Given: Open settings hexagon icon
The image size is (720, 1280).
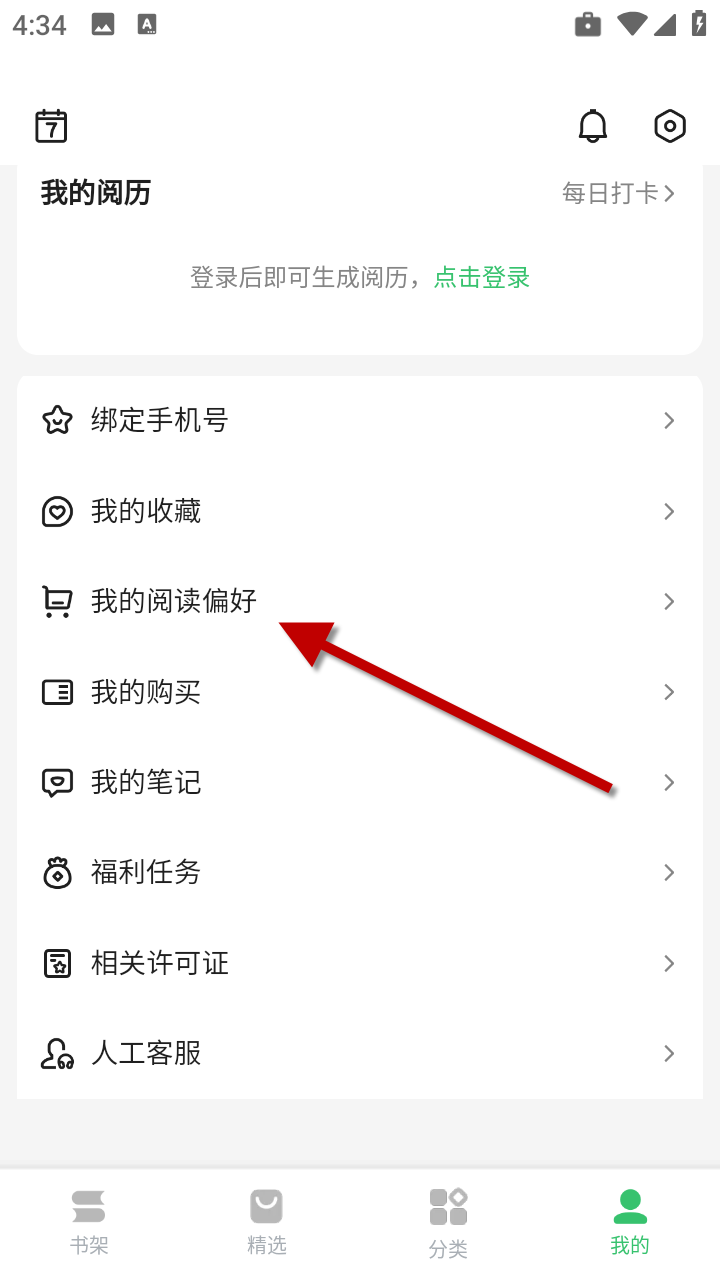Looking at the screenshot, I should coord(669,126).
